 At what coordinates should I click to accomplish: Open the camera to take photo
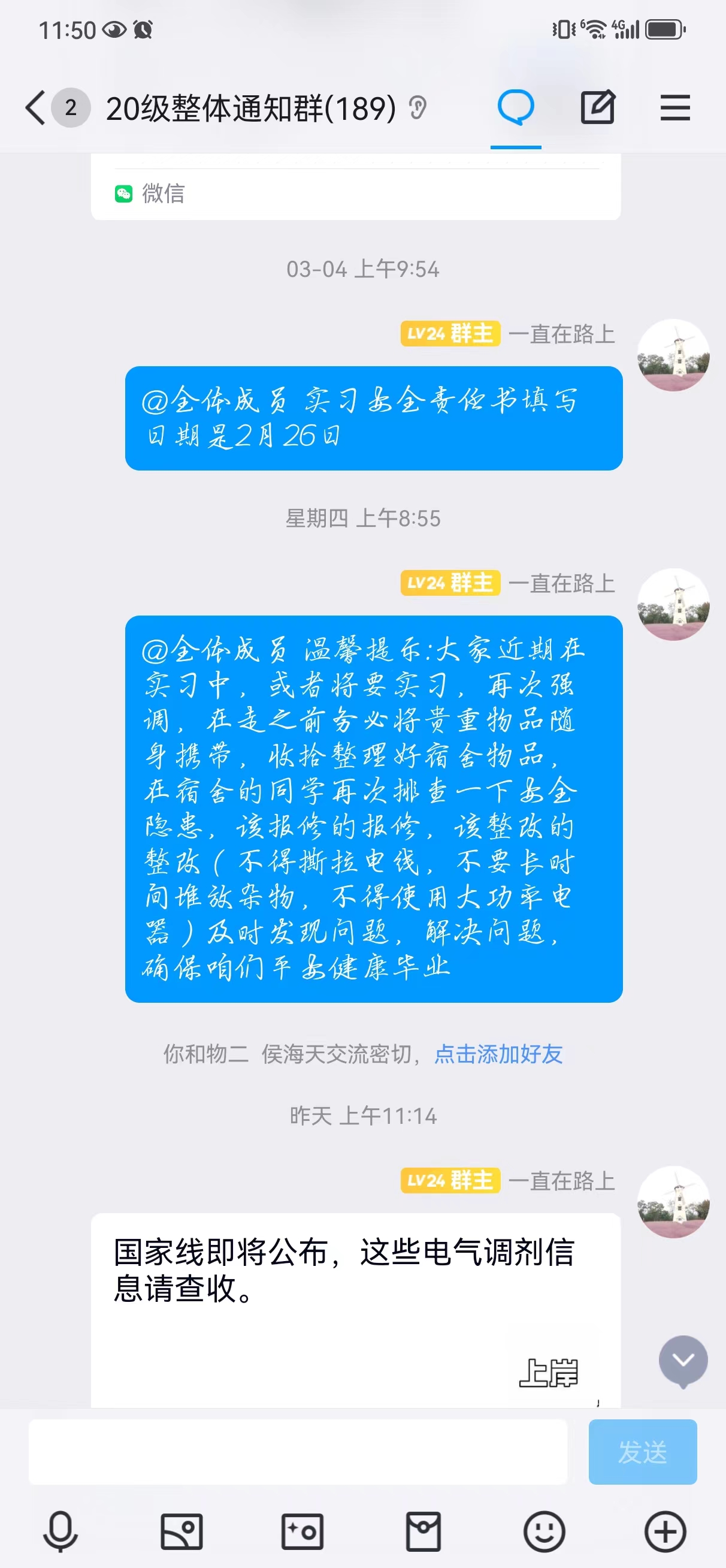click(302, 1531)
